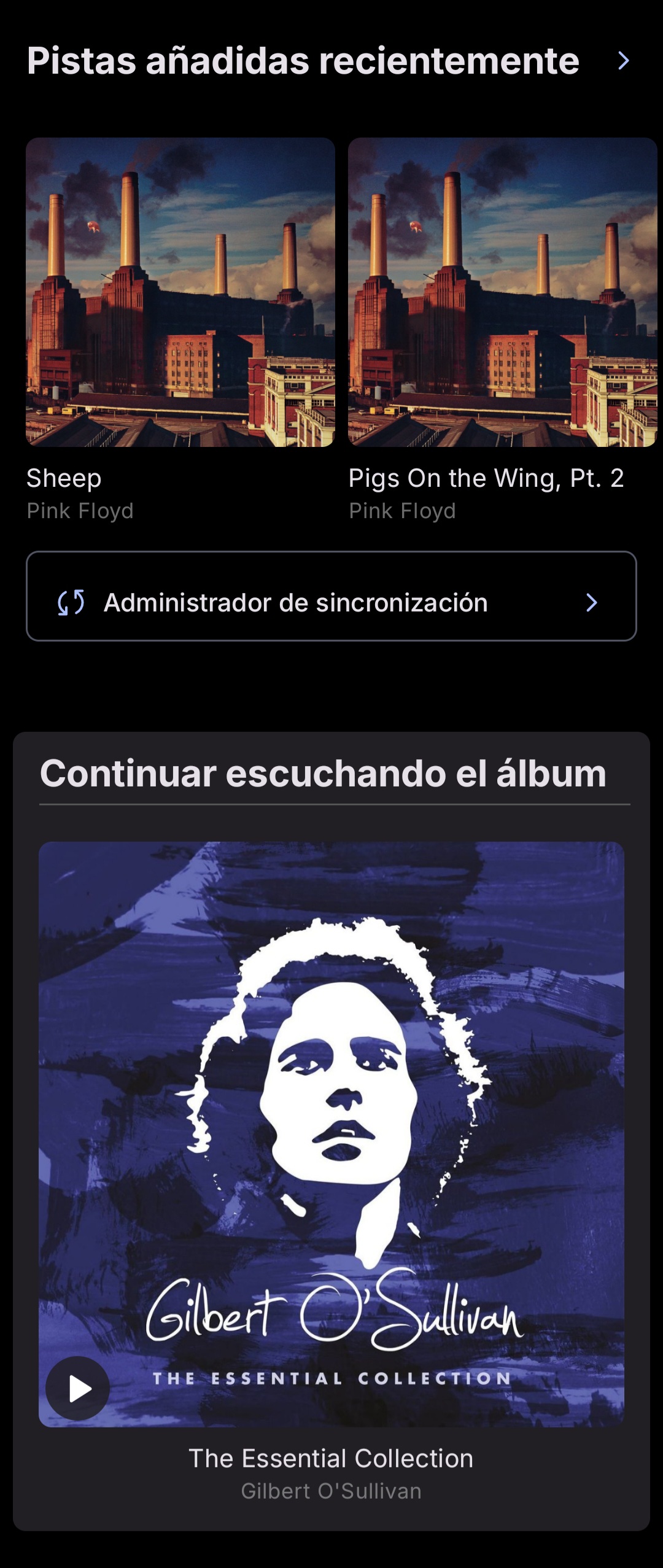Viewport: 663px width, 1568px height.
Task: Play The Essential Collection album
Action: tap(78, 1388)
